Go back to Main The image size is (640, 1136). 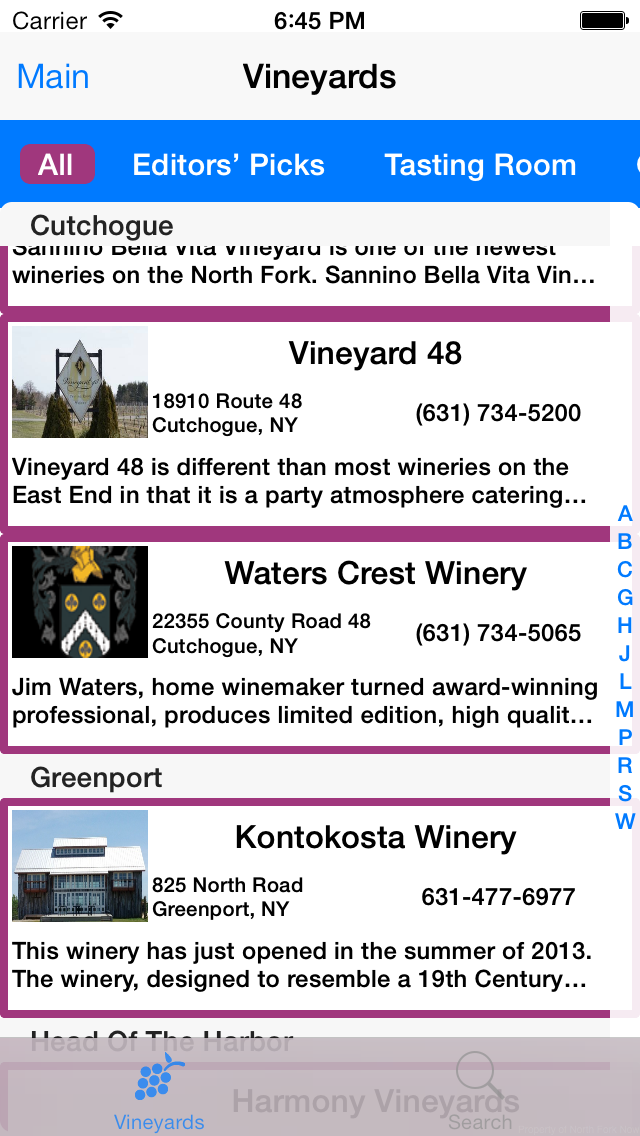coord(53,77)
